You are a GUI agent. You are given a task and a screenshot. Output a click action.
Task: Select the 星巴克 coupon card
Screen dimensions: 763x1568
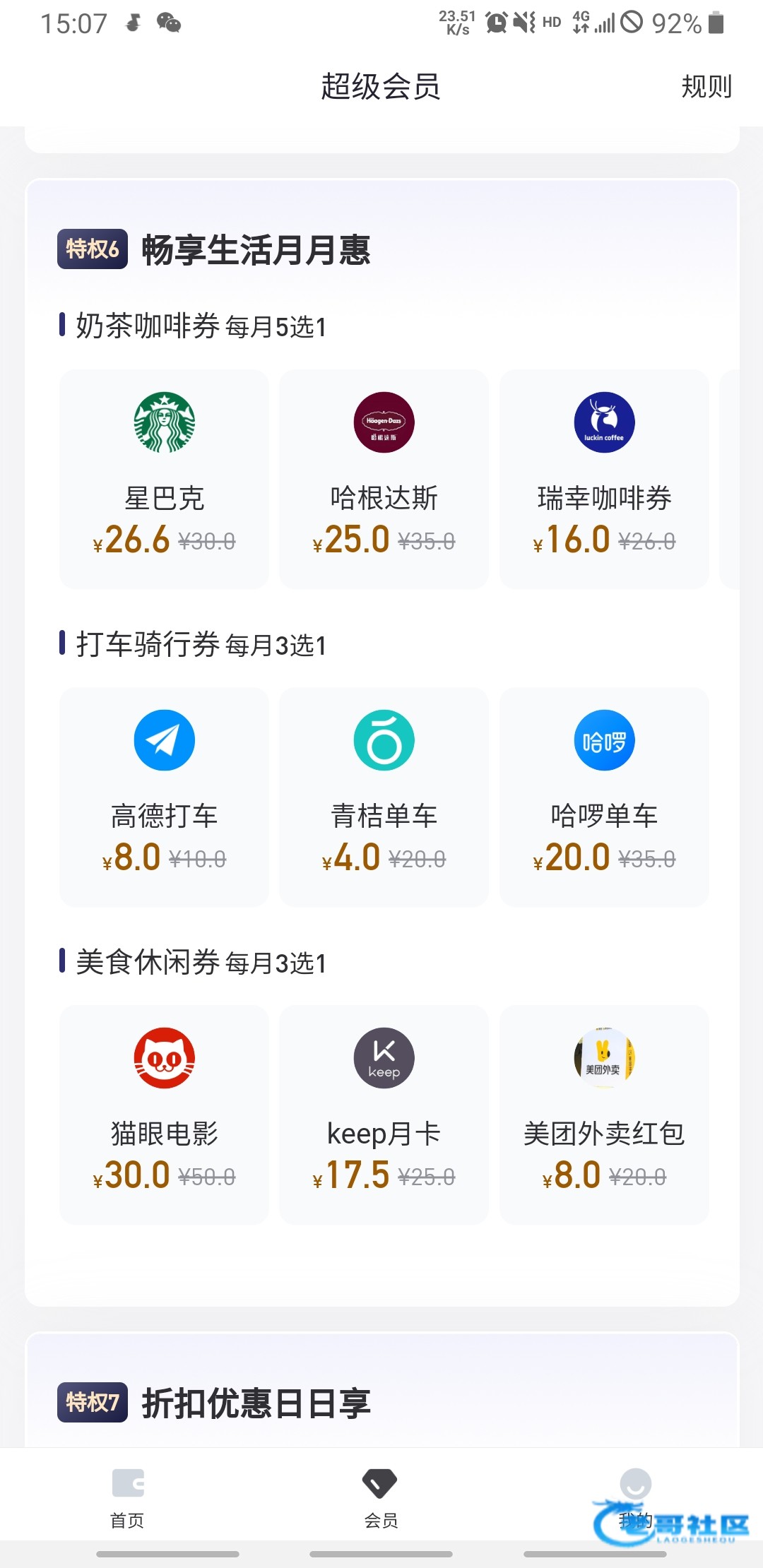tap(164, 479)
